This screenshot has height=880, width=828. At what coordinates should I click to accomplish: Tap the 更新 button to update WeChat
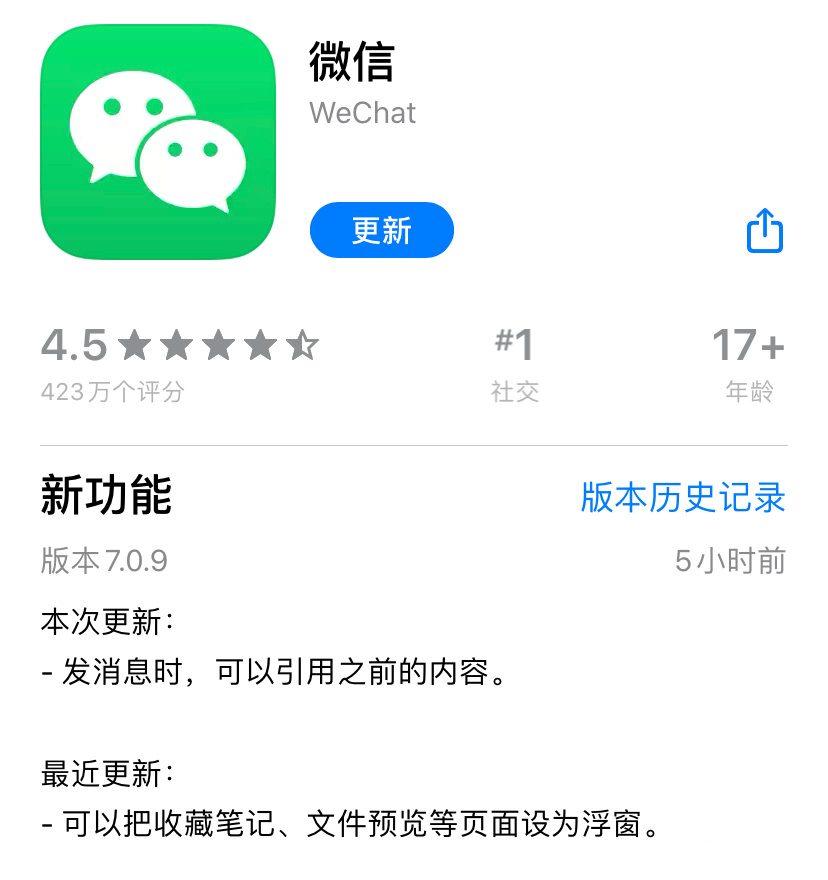pos(381,230)
